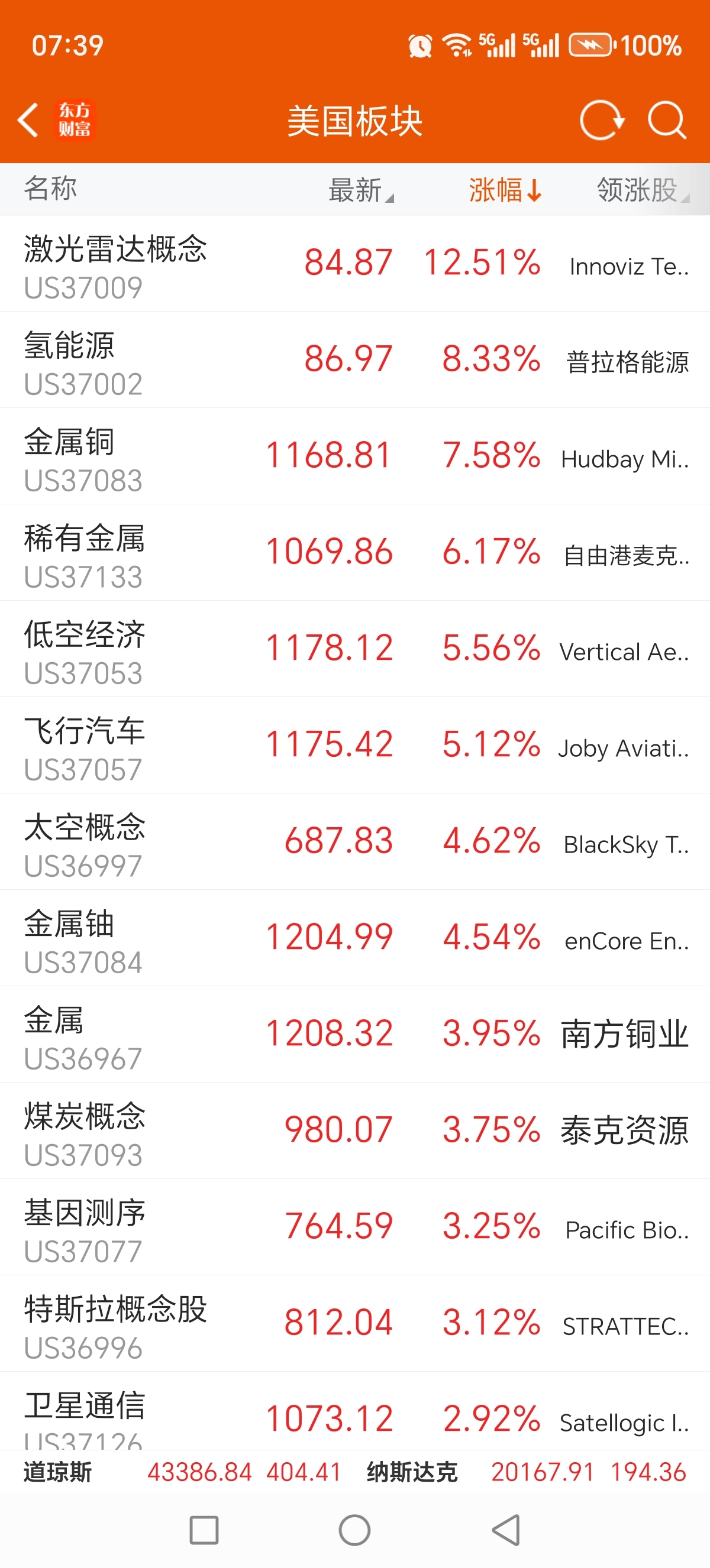Image resolution: width=710 pixels, height=1568 pixels.
Task: Open the 低空经济 sector row
Action: 355,649
